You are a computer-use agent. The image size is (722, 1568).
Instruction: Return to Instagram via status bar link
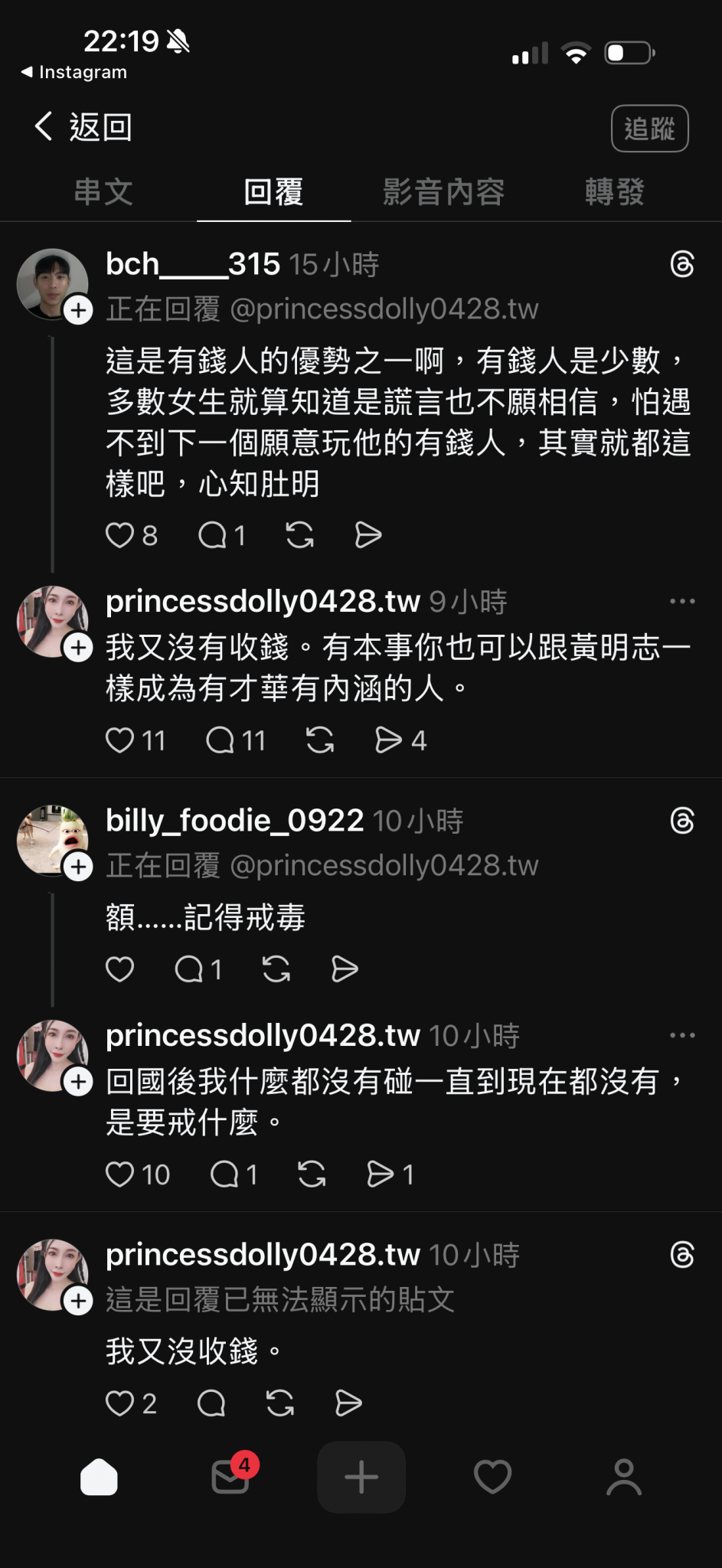[x=74, y=72]
